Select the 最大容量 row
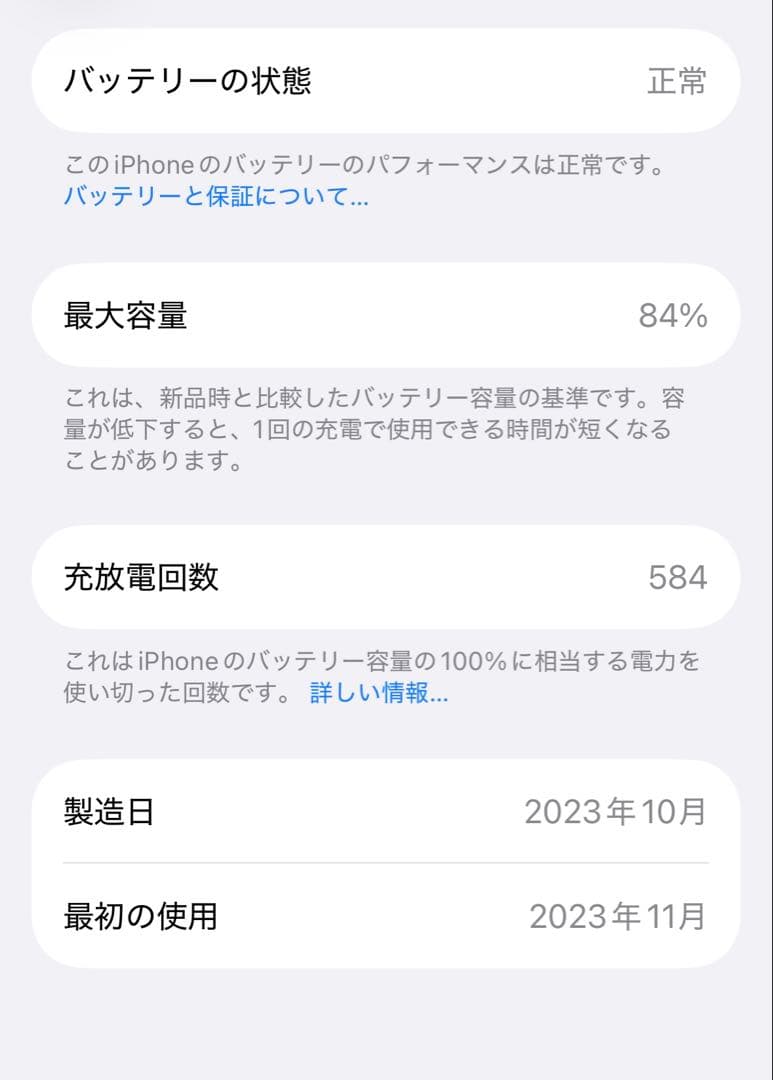773x1080 pixels. 386,316
